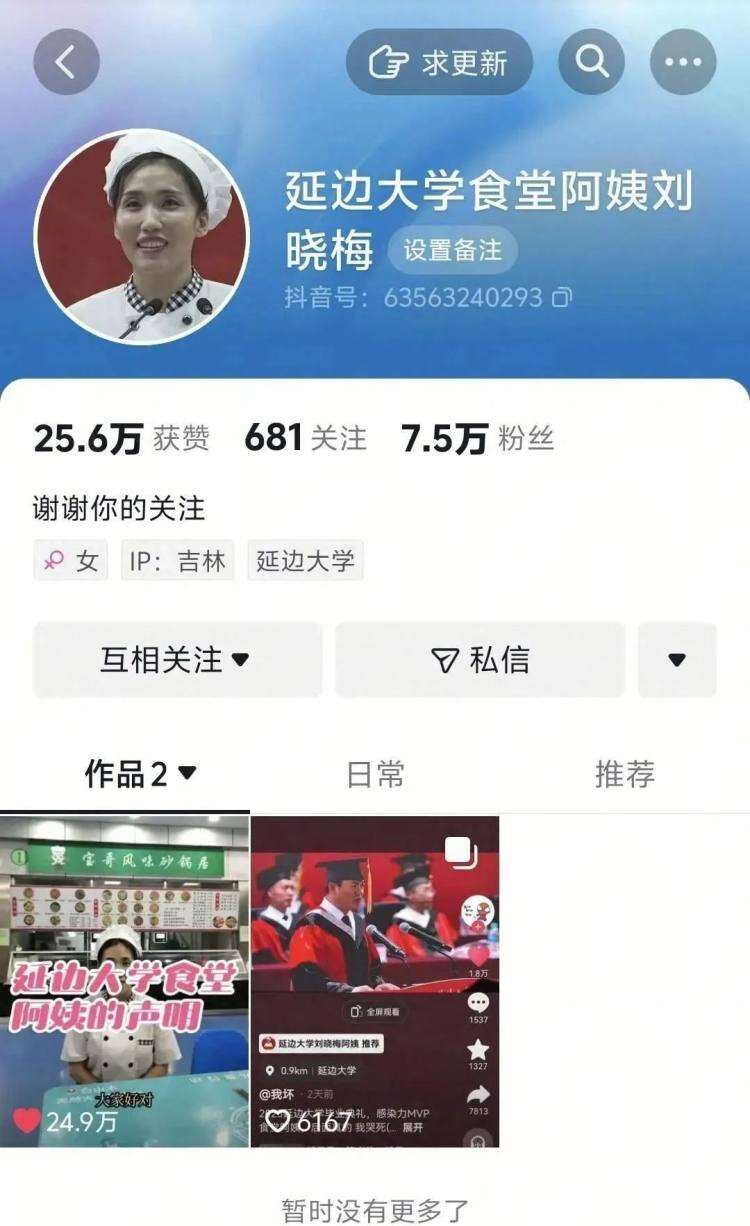Open the three-dot overflow menu
The width and height of the screenshot is (750, 1226).
[x=683, y=62]
